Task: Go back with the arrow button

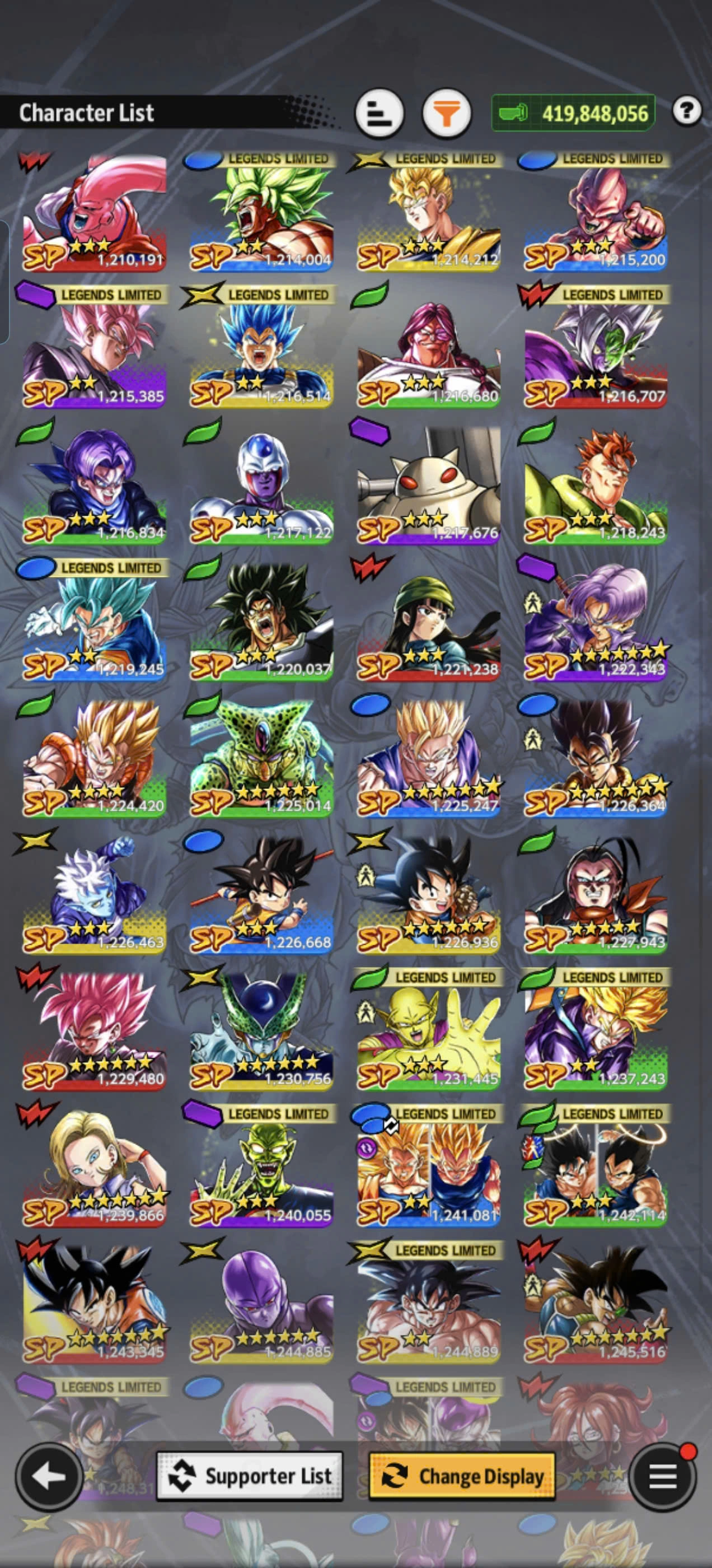Action: point(49,1477)
